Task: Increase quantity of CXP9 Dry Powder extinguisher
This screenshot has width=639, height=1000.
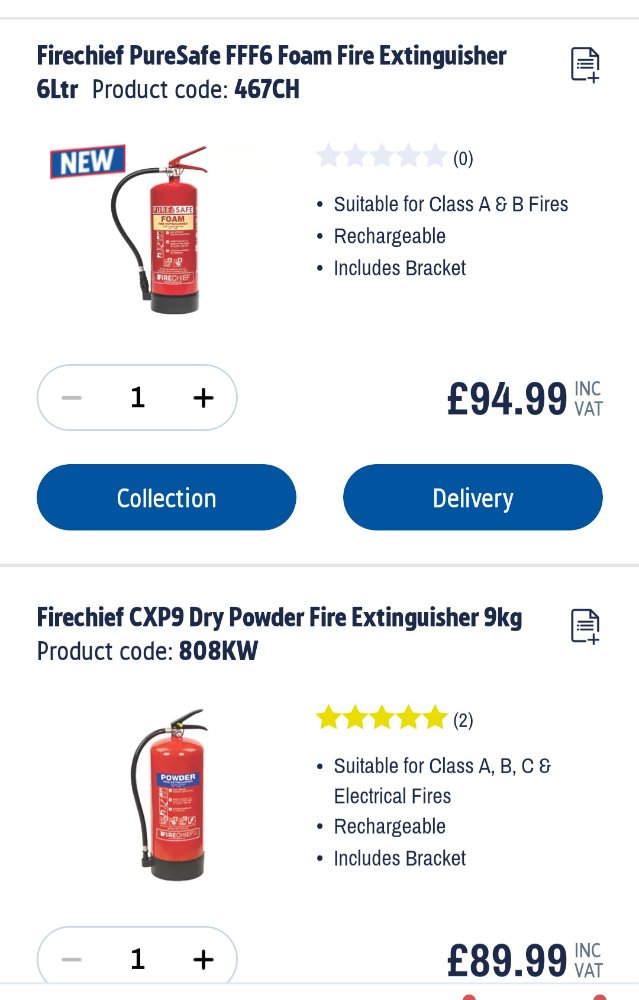Action: click(x=203, y=960)
